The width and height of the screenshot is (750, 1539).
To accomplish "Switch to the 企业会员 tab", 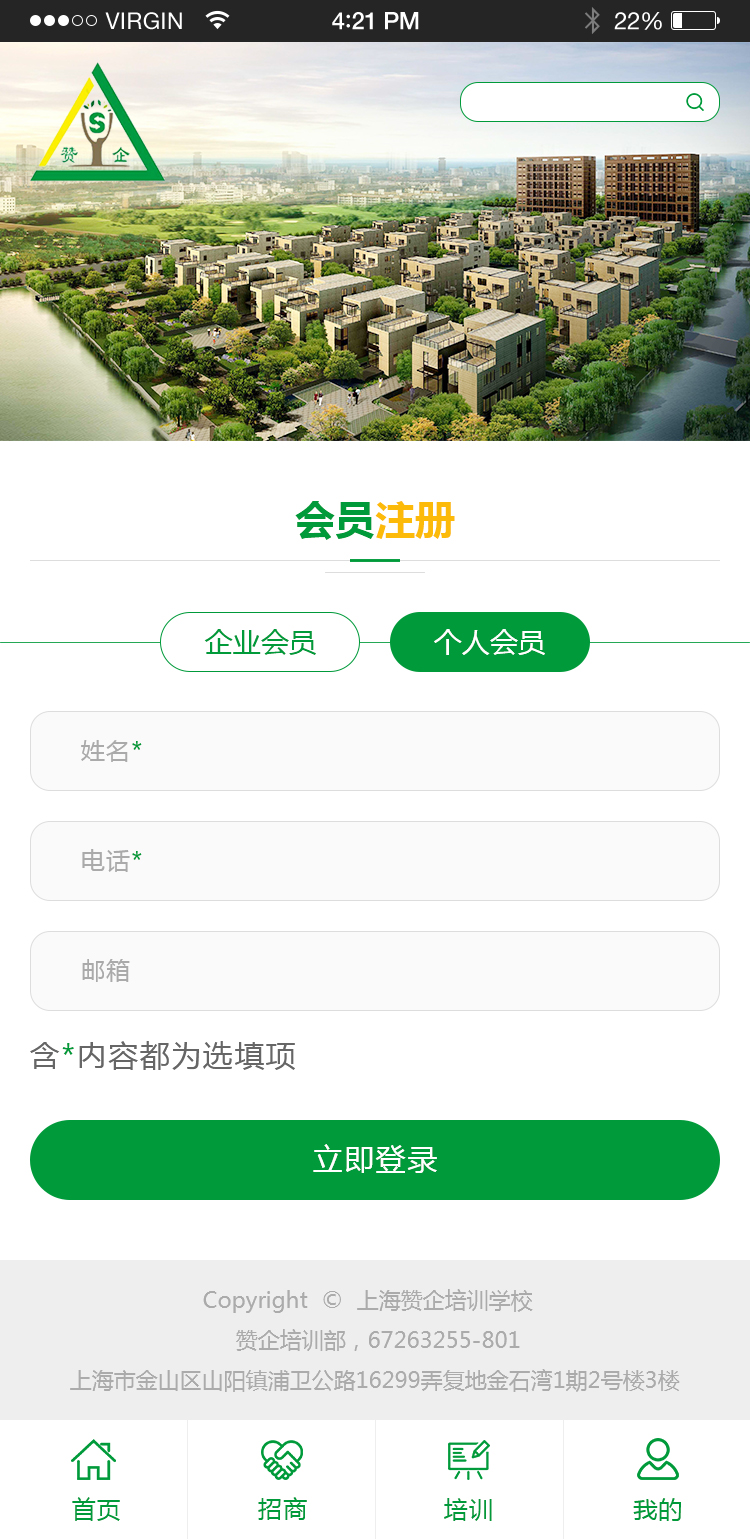I will 260,641.
